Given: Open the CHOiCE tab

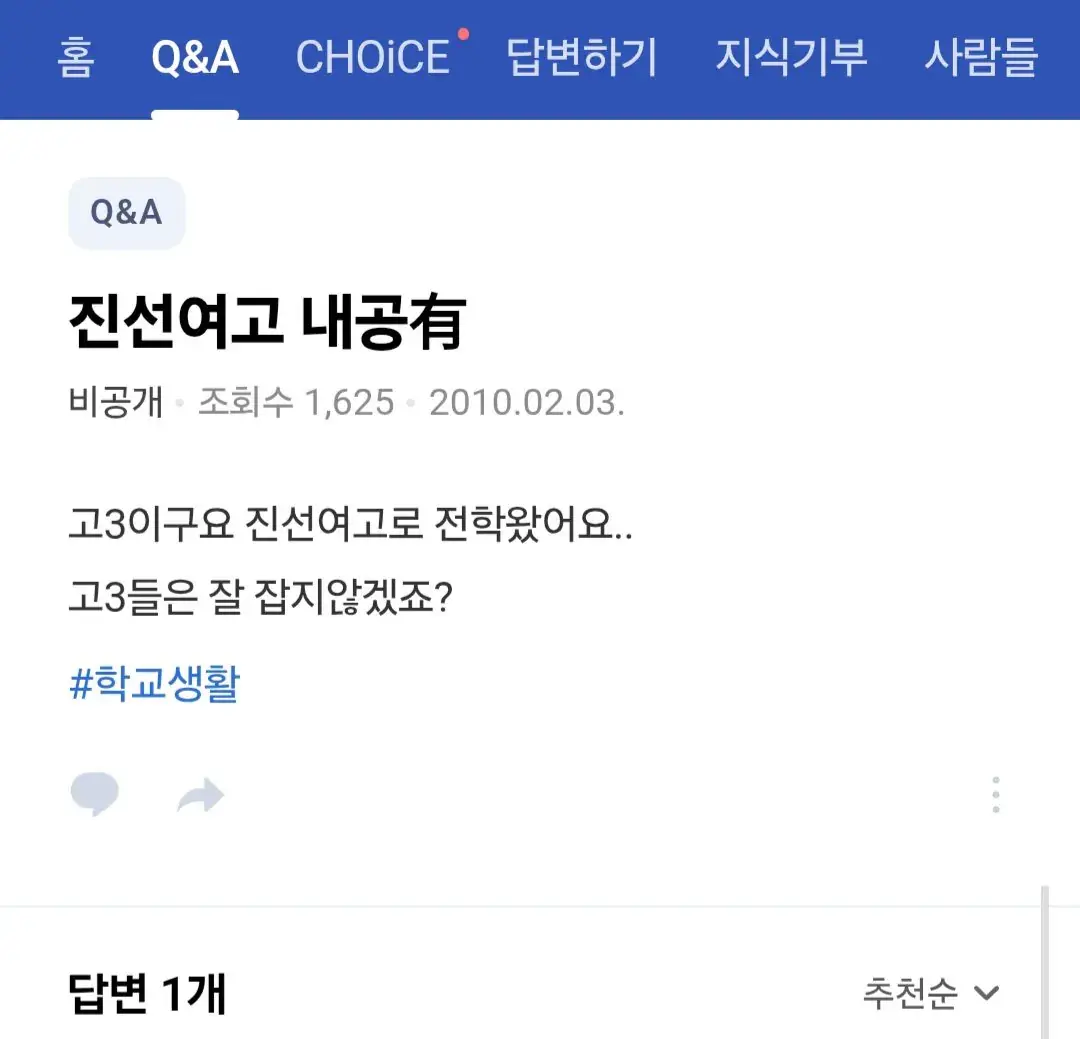Looking at the screenshot, I should [x=373, y=58].
